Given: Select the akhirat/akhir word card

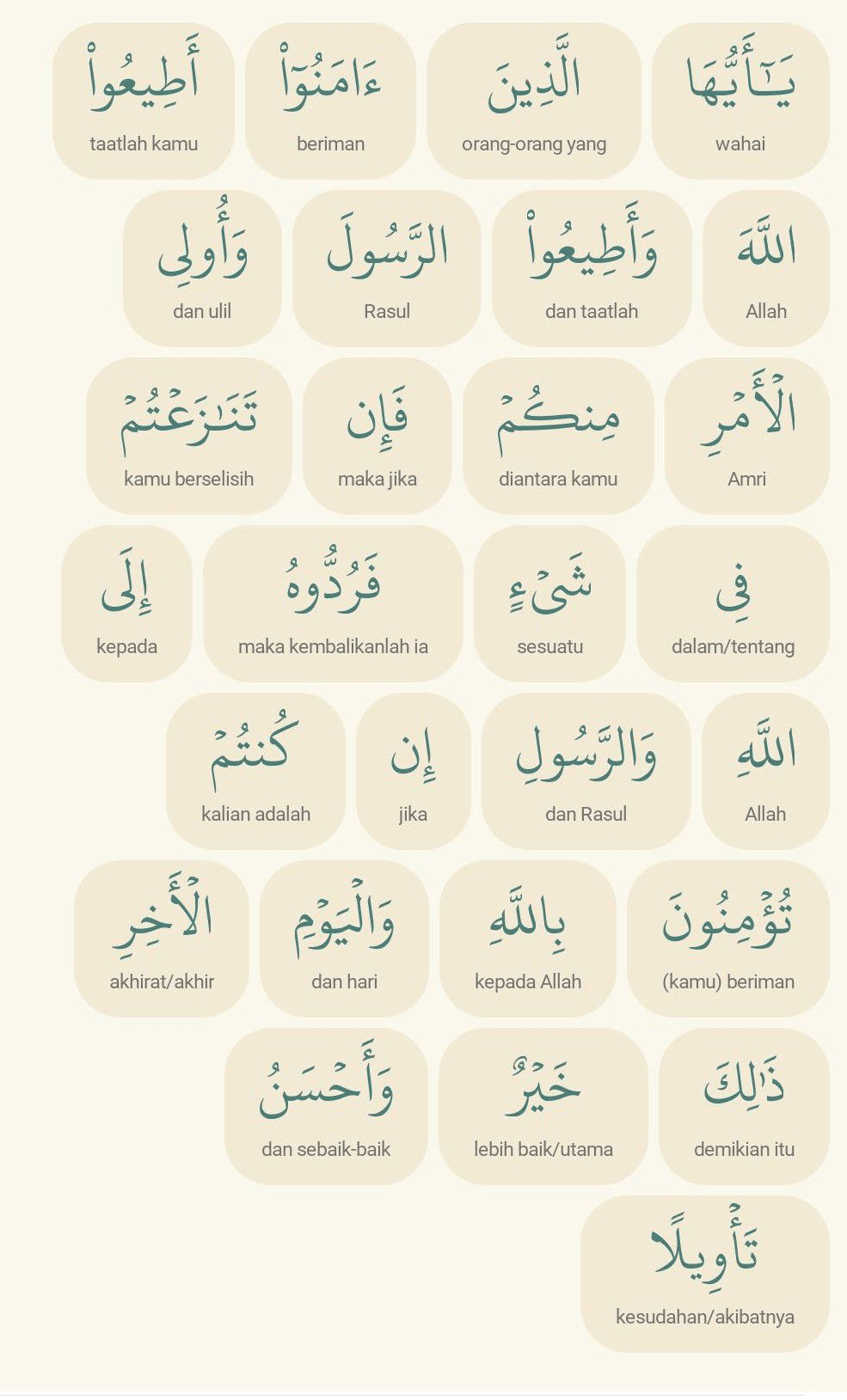Looking at the screenshot, I should click(162, 938).
